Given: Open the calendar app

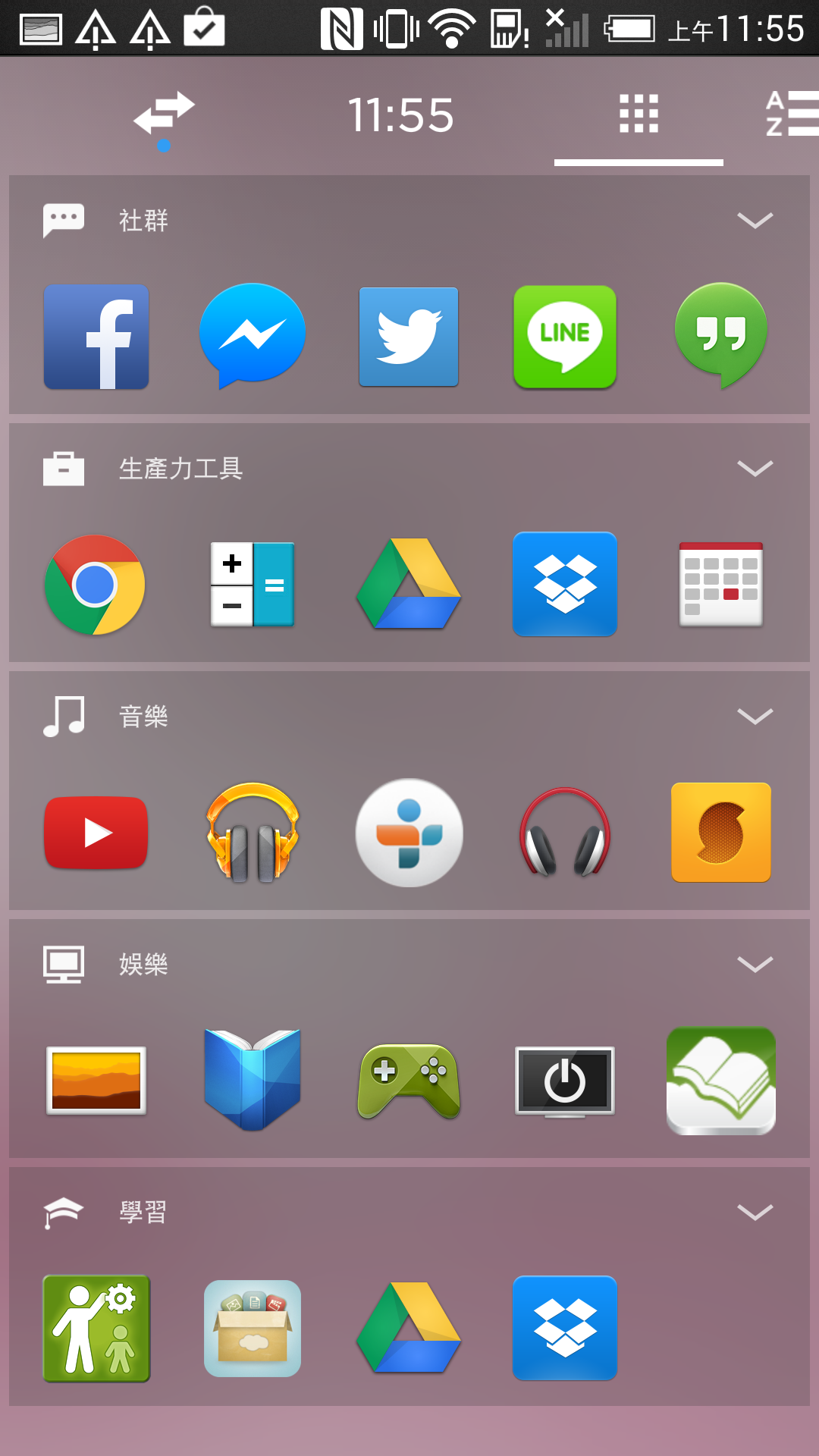Looking at the screenshot, I should tap(721, 584).
